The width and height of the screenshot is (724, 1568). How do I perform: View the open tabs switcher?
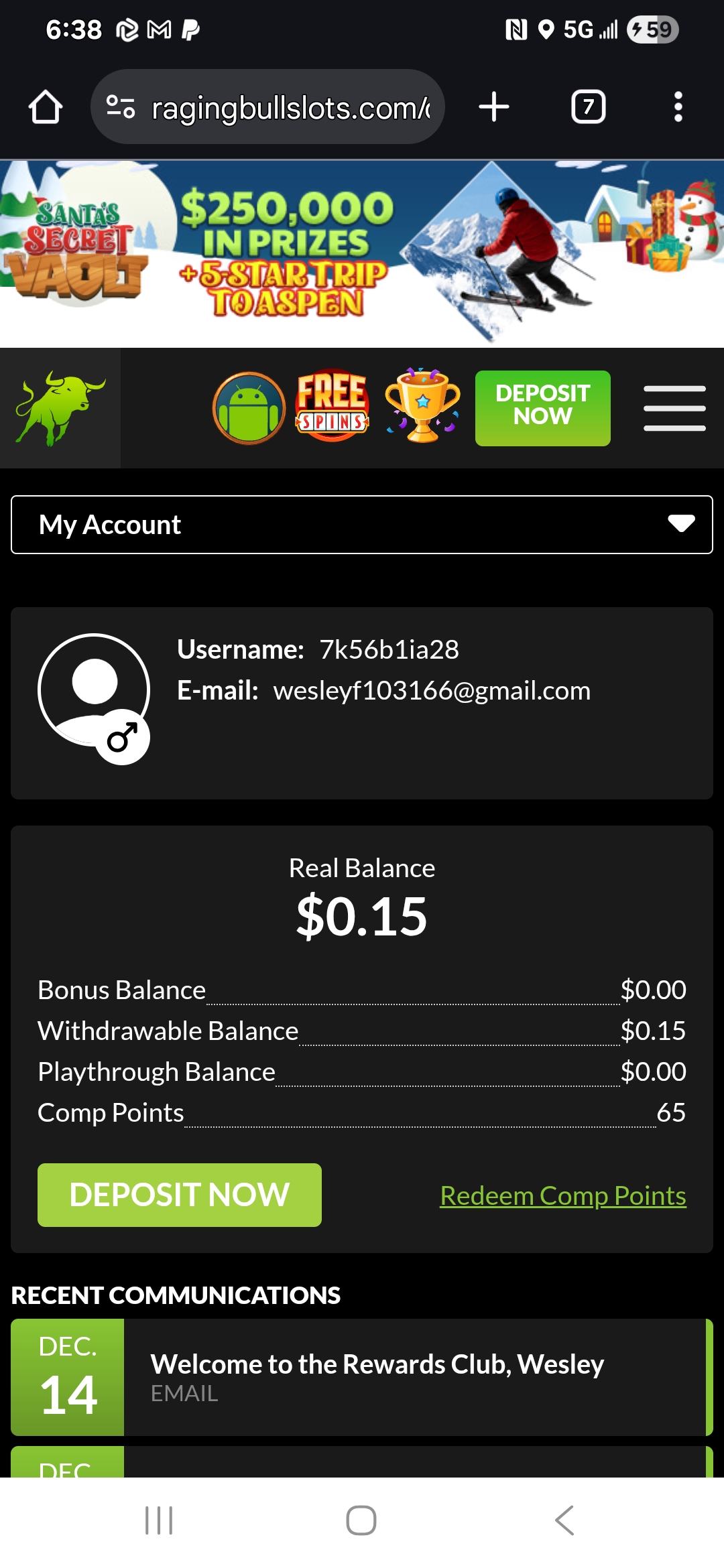point(588,107)
